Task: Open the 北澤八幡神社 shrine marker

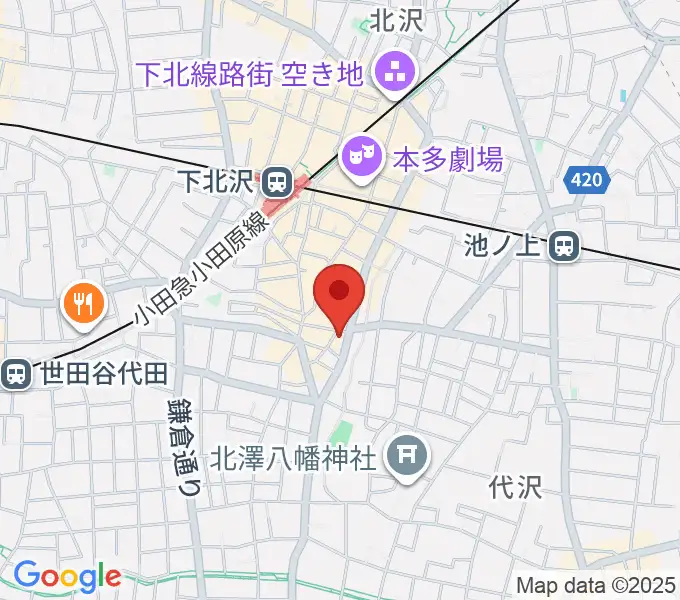Action: pos(408,458)
